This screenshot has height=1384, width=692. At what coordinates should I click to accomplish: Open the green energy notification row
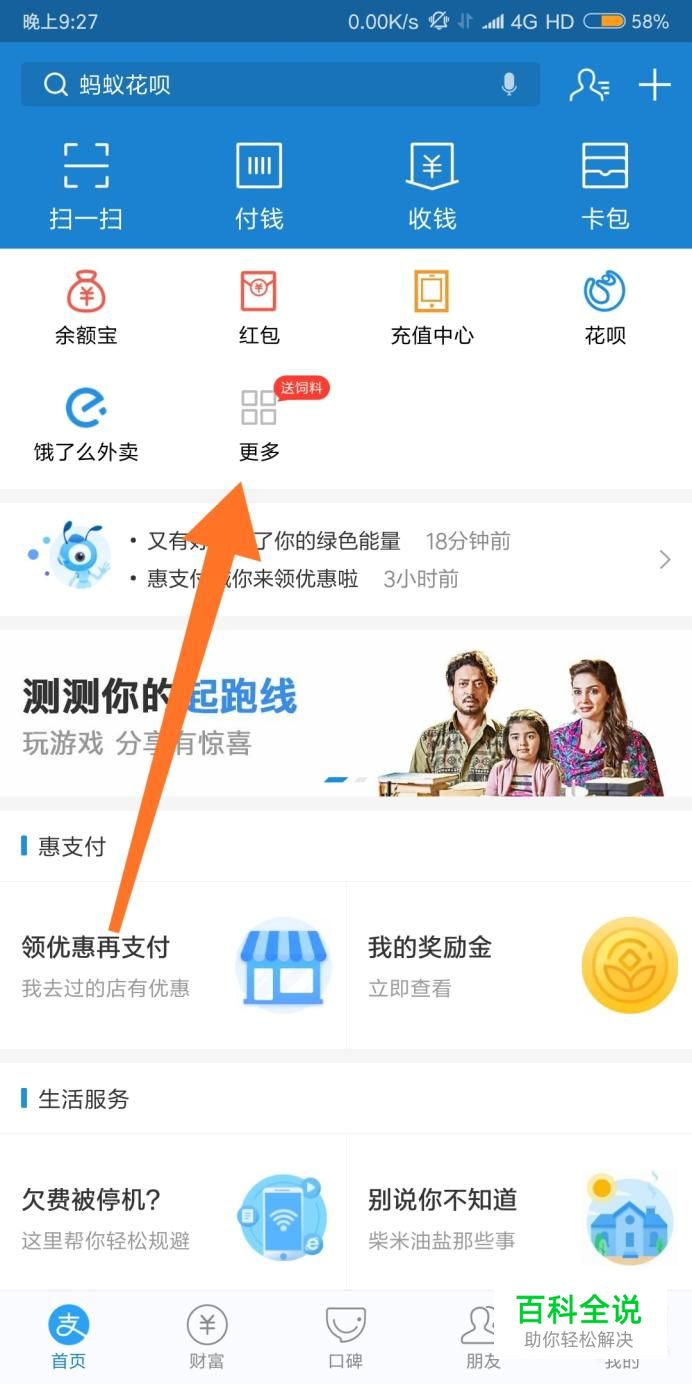click(x=346, y=559)
